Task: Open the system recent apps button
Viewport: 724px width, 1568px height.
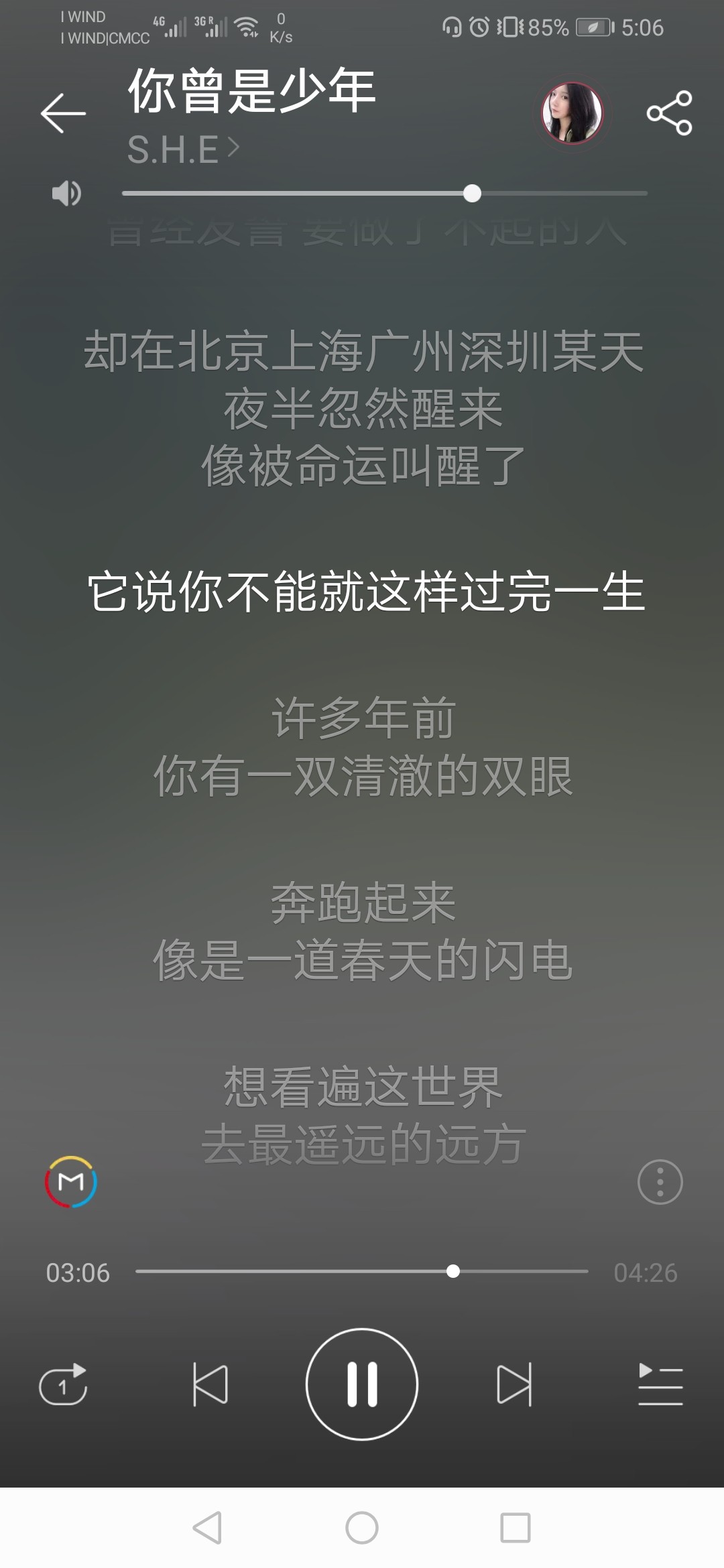Action: [x=516, y=1528]
